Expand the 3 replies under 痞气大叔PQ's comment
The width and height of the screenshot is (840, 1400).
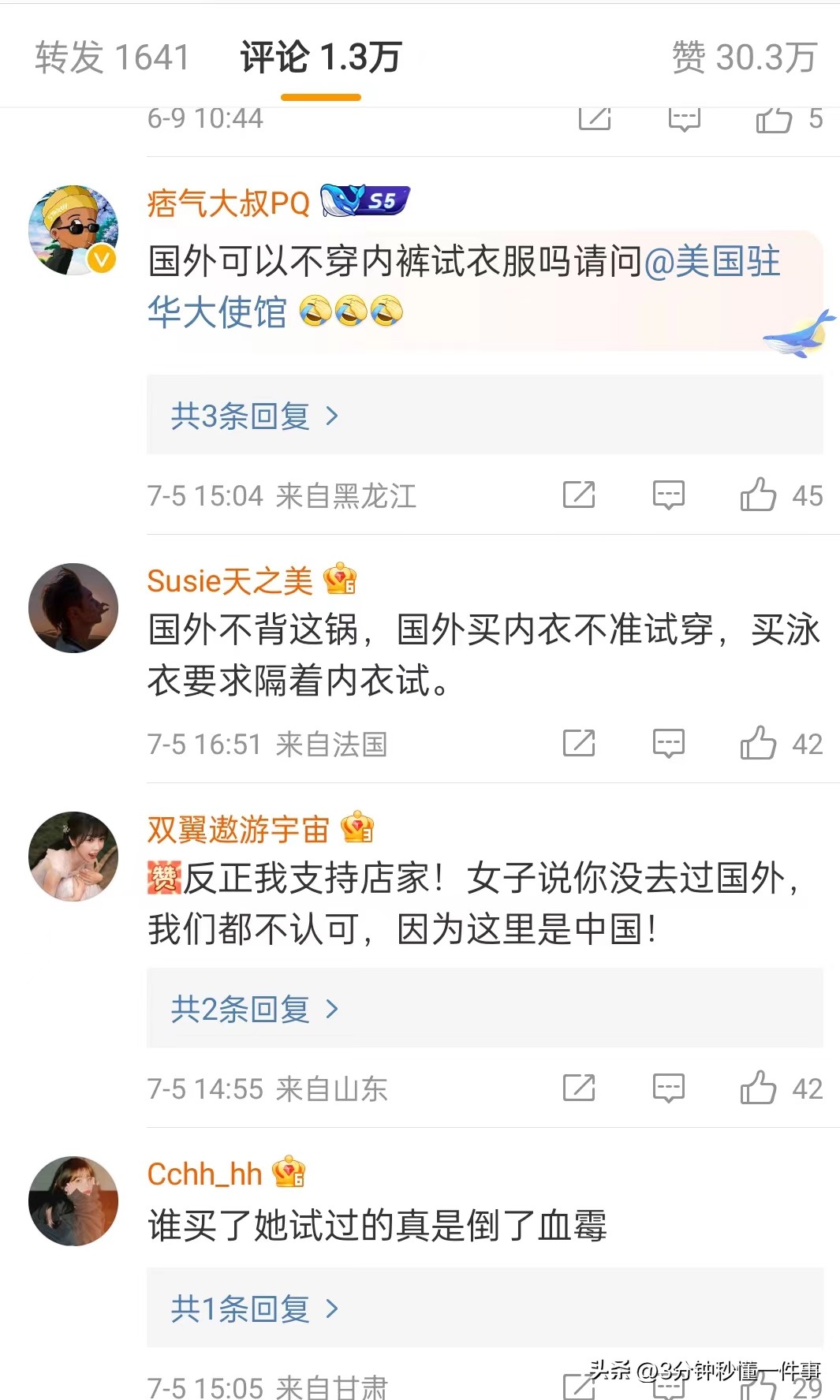[x=245, y=415]
